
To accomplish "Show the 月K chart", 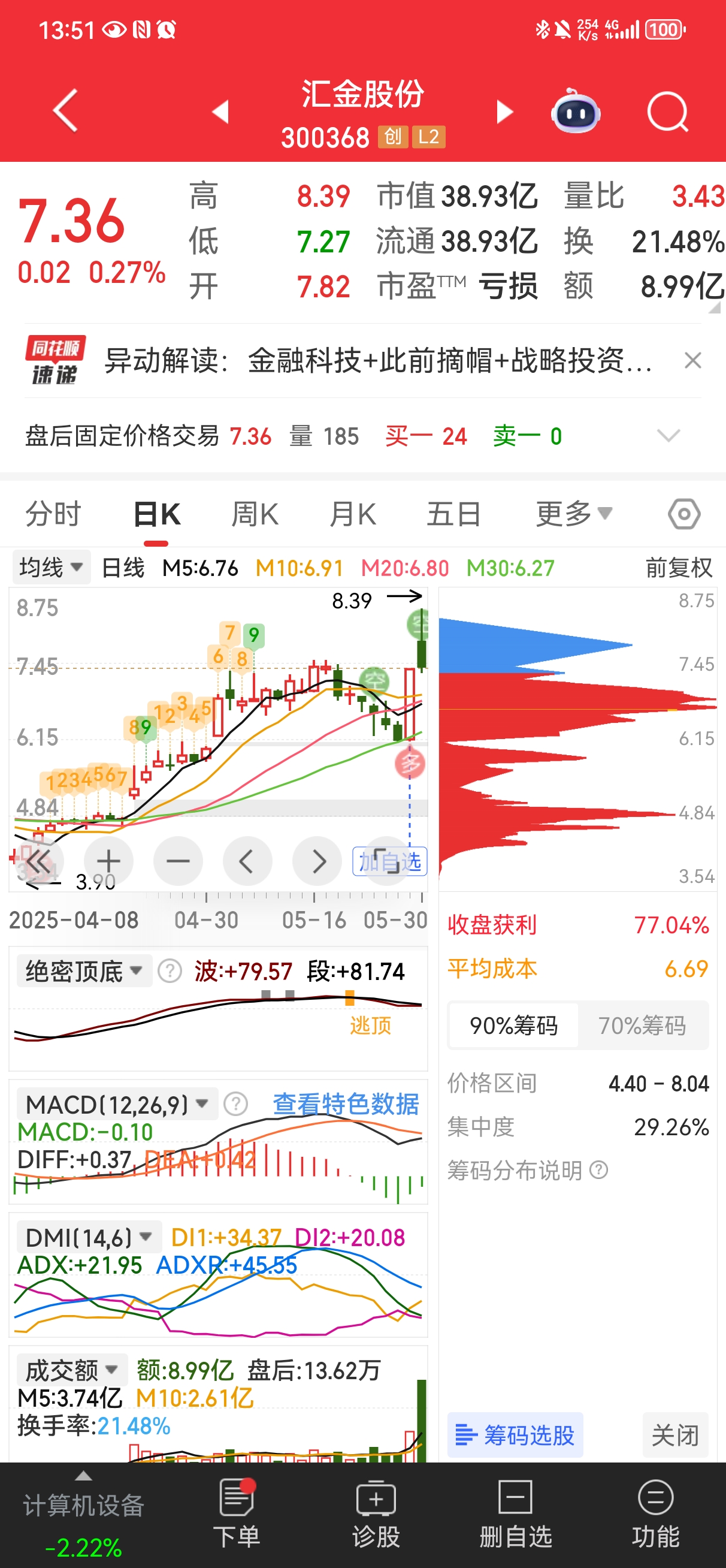I will tap(352, 514).
